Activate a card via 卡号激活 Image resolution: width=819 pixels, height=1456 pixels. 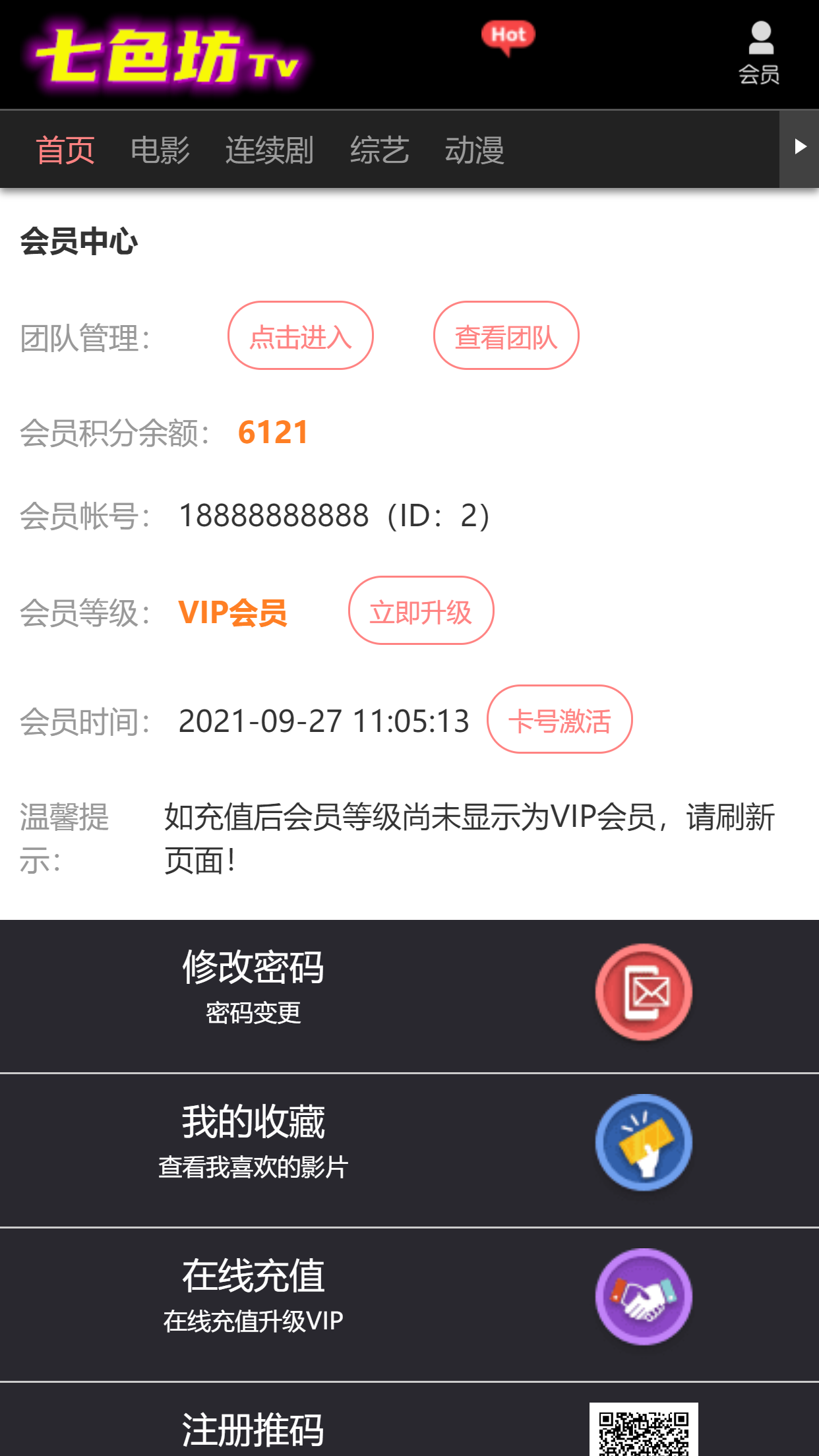click(559, 720)
